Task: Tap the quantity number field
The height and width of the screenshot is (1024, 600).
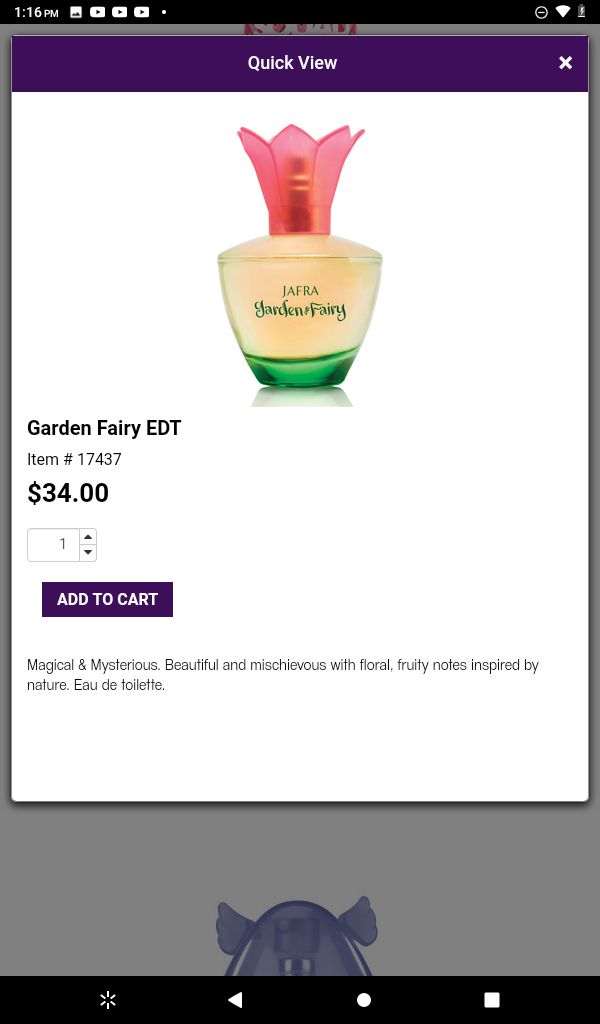Action: tap(54, 545)
